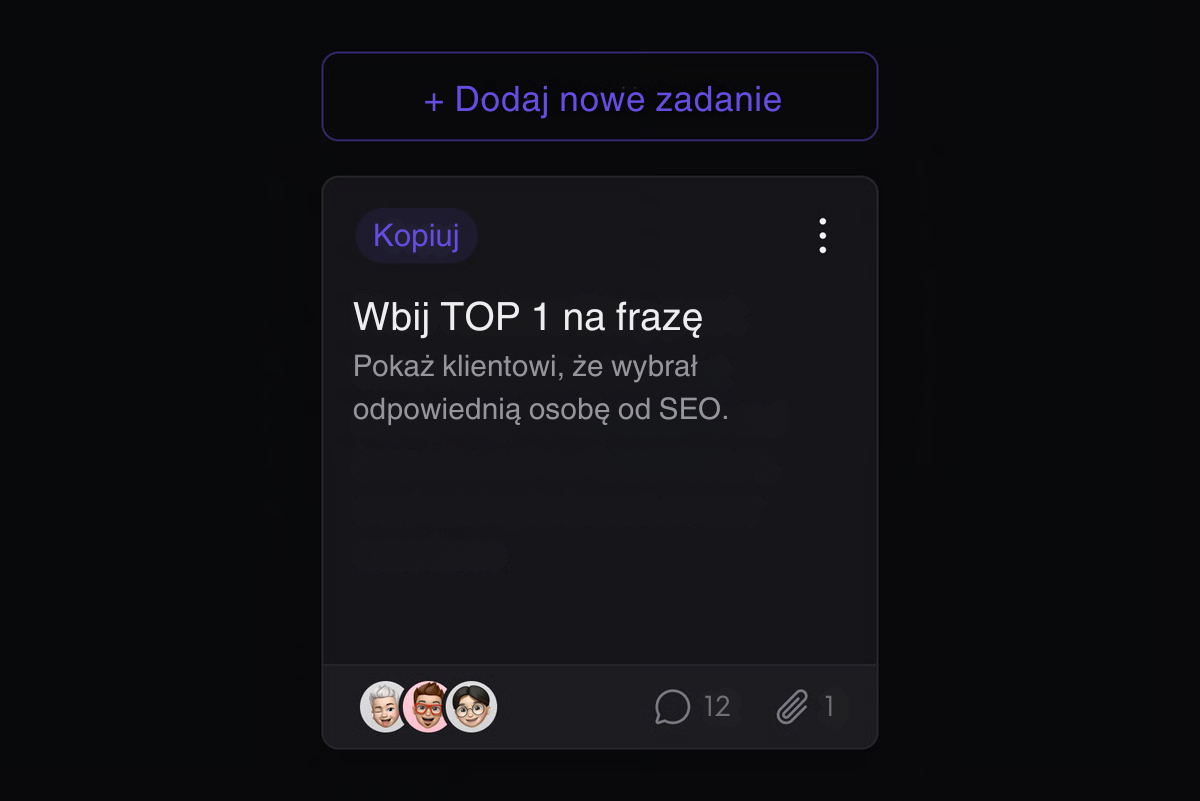Open the three-dot menu on the task card
This screenshot has width=1200, height=801.
[x=822, y=236]
